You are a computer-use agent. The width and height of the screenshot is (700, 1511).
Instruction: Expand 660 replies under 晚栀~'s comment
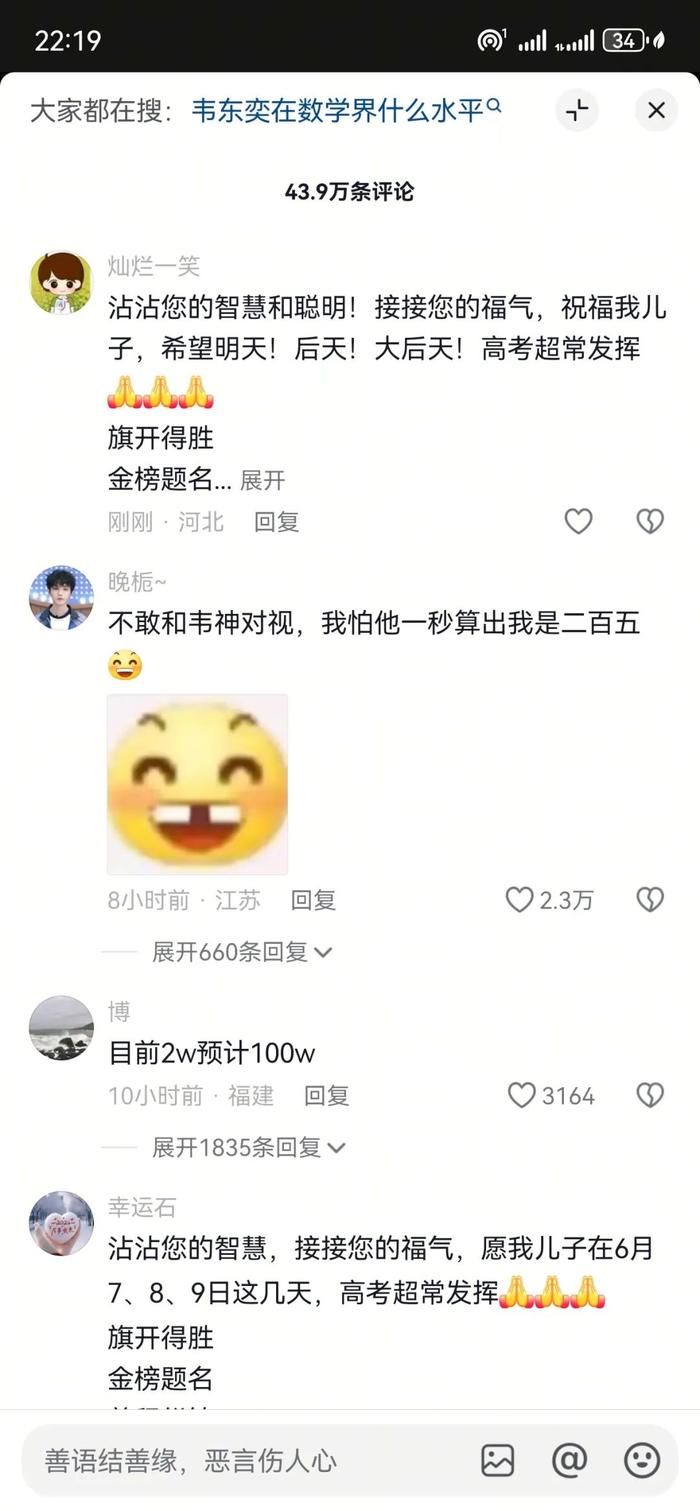tap(242, 952)
